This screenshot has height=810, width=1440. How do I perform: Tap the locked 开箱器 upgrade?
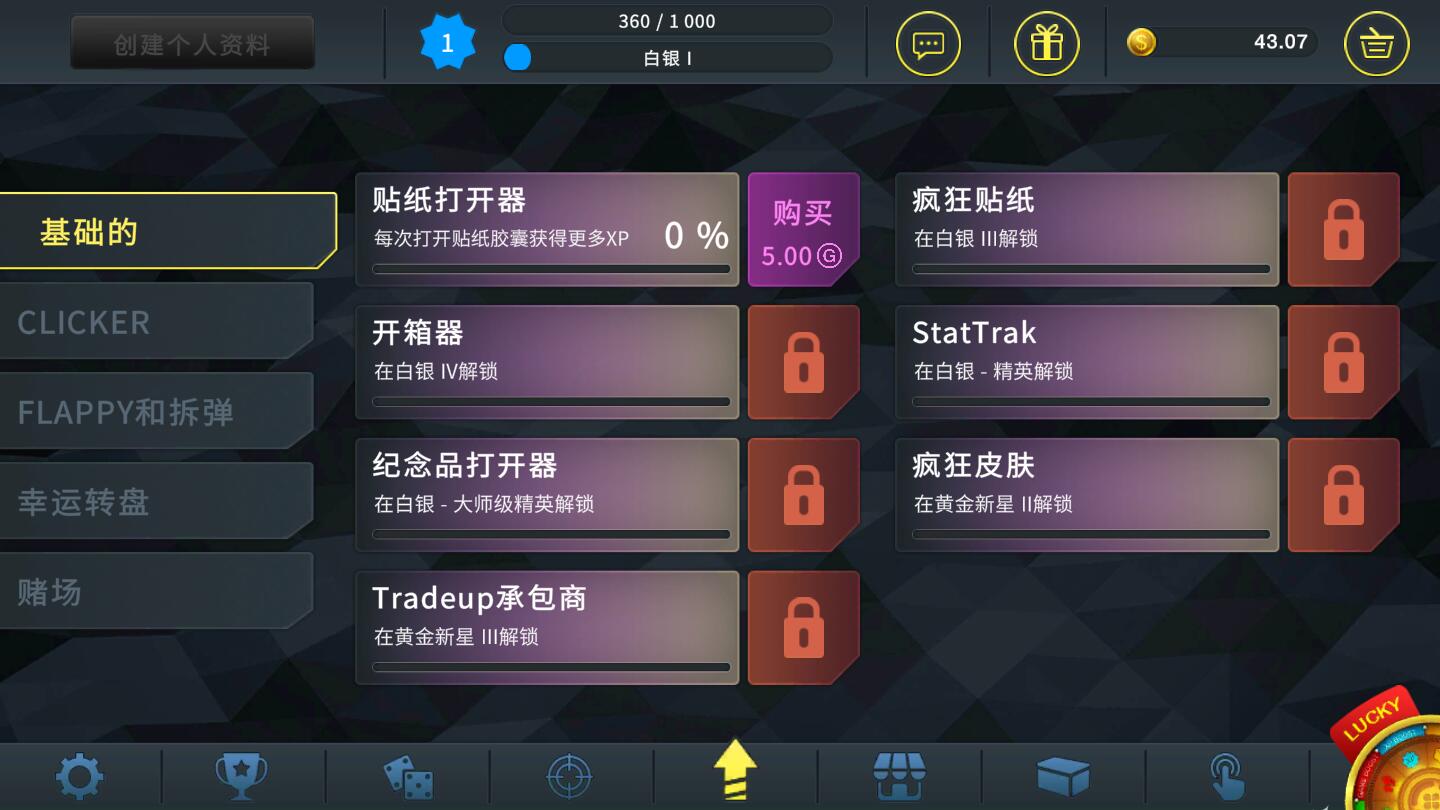[x=803, y=362]
